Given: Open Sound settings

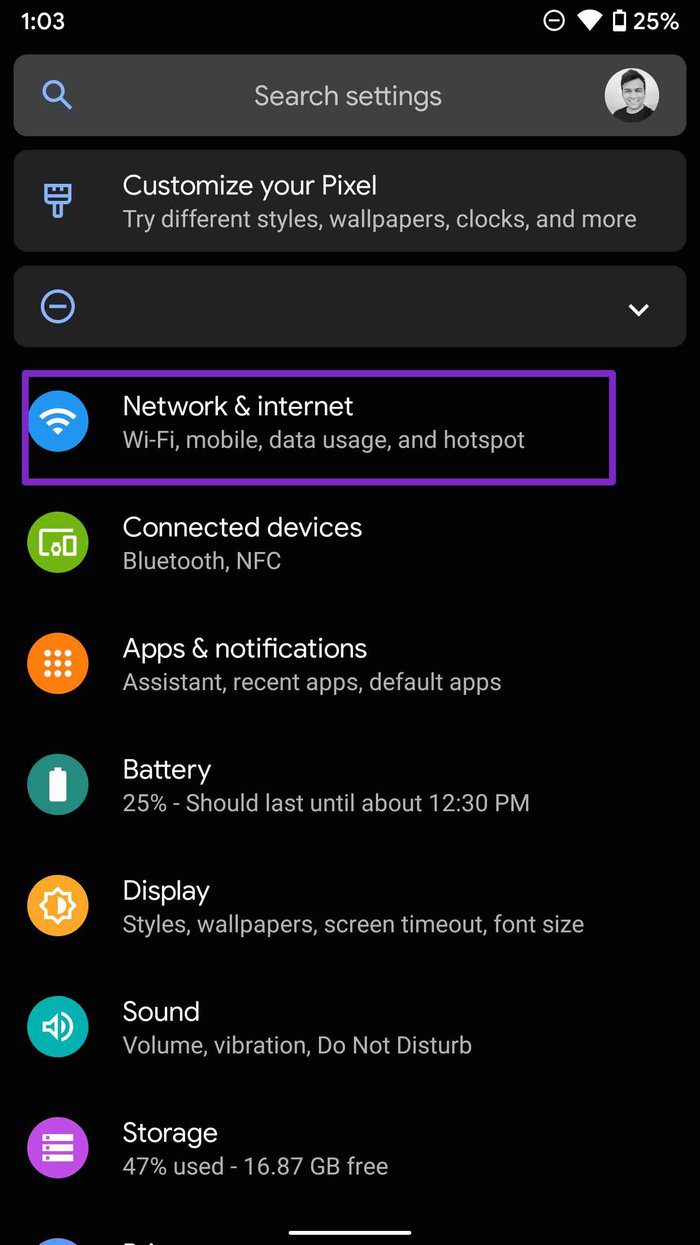Looking at the screenshot, I should point(349,1027).
